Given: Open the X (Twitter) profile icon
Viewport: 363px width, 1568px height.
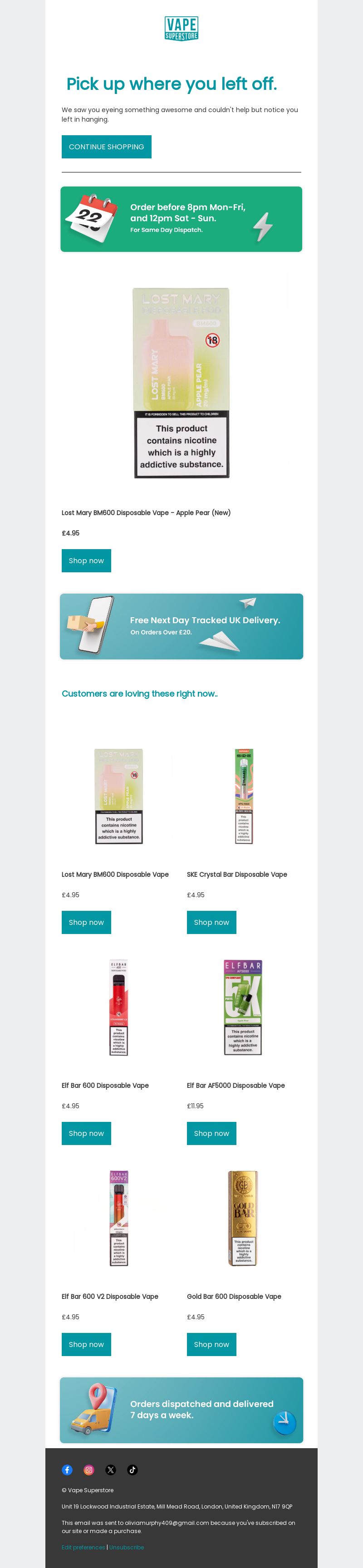Looking at the screenshot, I should coord(110,1470).
